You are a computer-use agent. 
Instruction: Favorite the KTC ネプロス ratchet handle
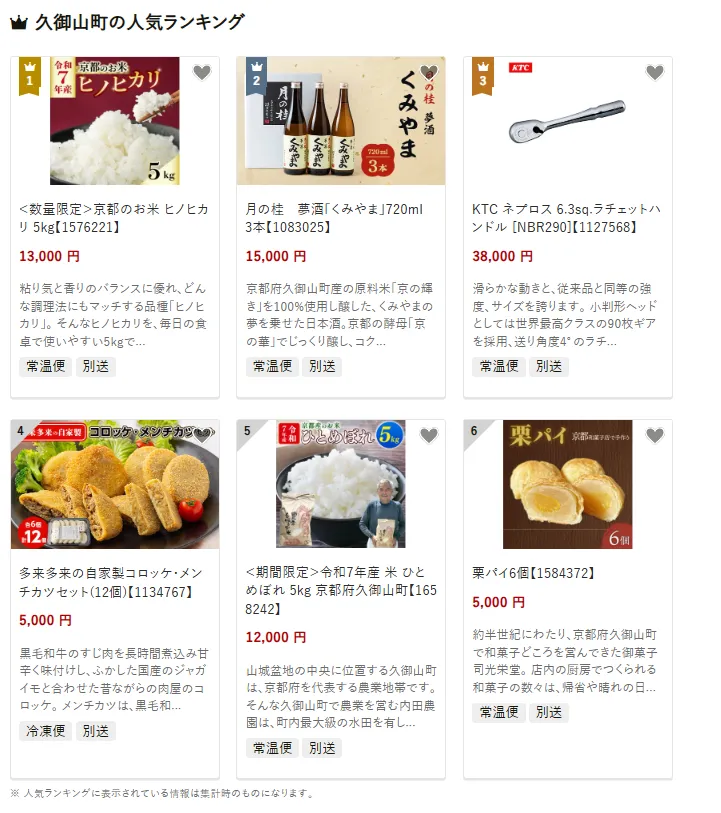click(x=655, y=73)
